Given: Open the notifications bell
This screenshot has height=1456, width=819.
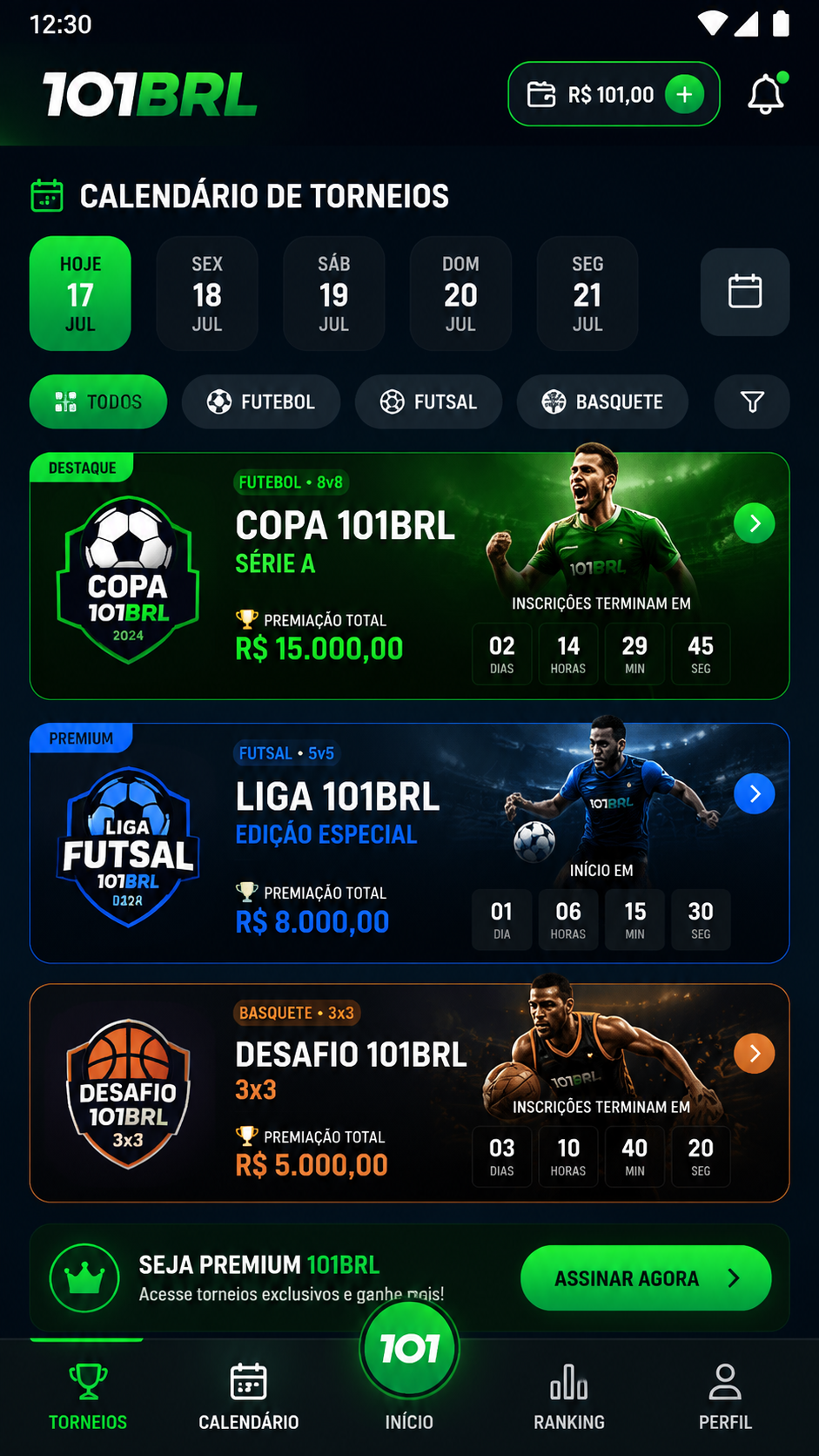Looking at the screenshot, I should 766,94.
